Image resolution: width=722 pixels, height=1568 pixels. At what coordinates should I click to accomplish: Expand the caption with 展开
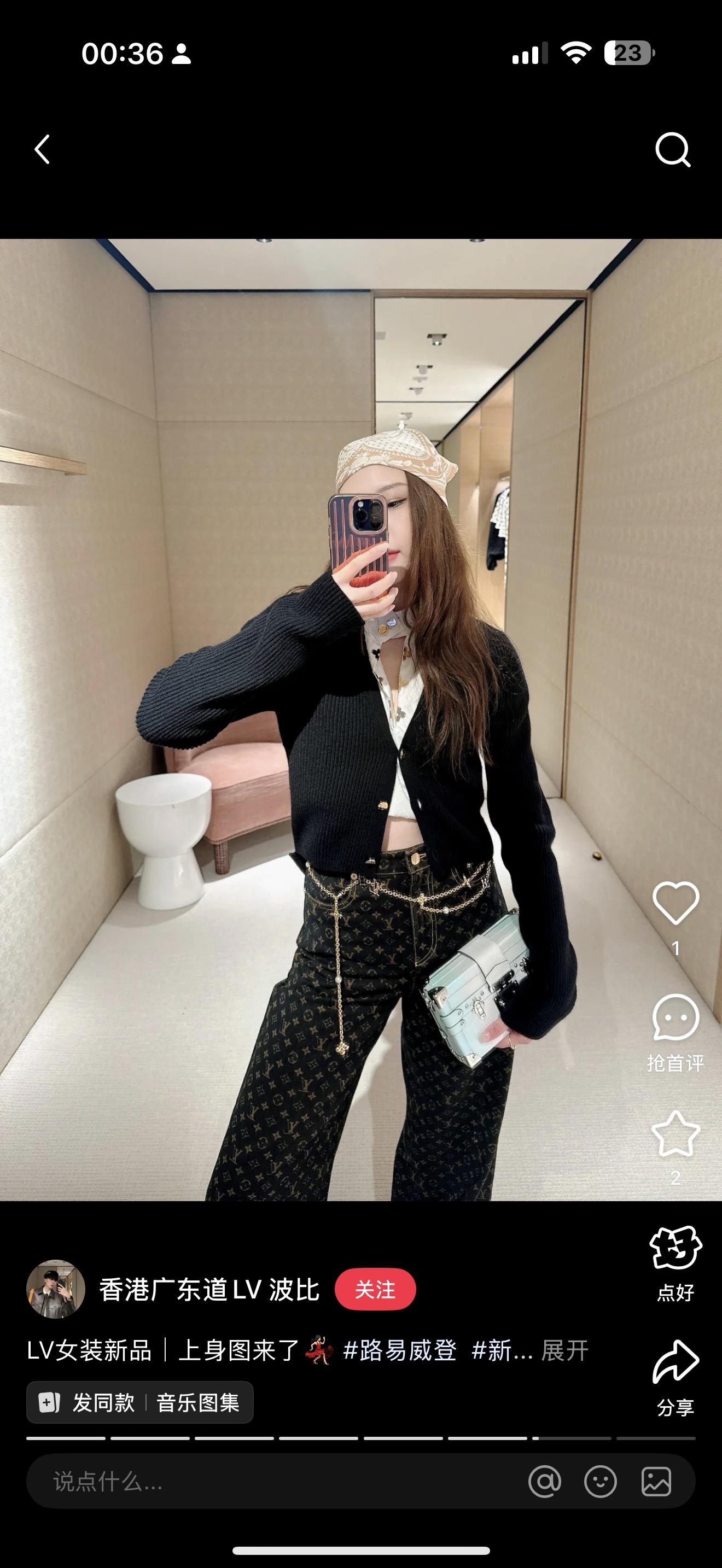pyautogui.click(x=564, y=1351)
